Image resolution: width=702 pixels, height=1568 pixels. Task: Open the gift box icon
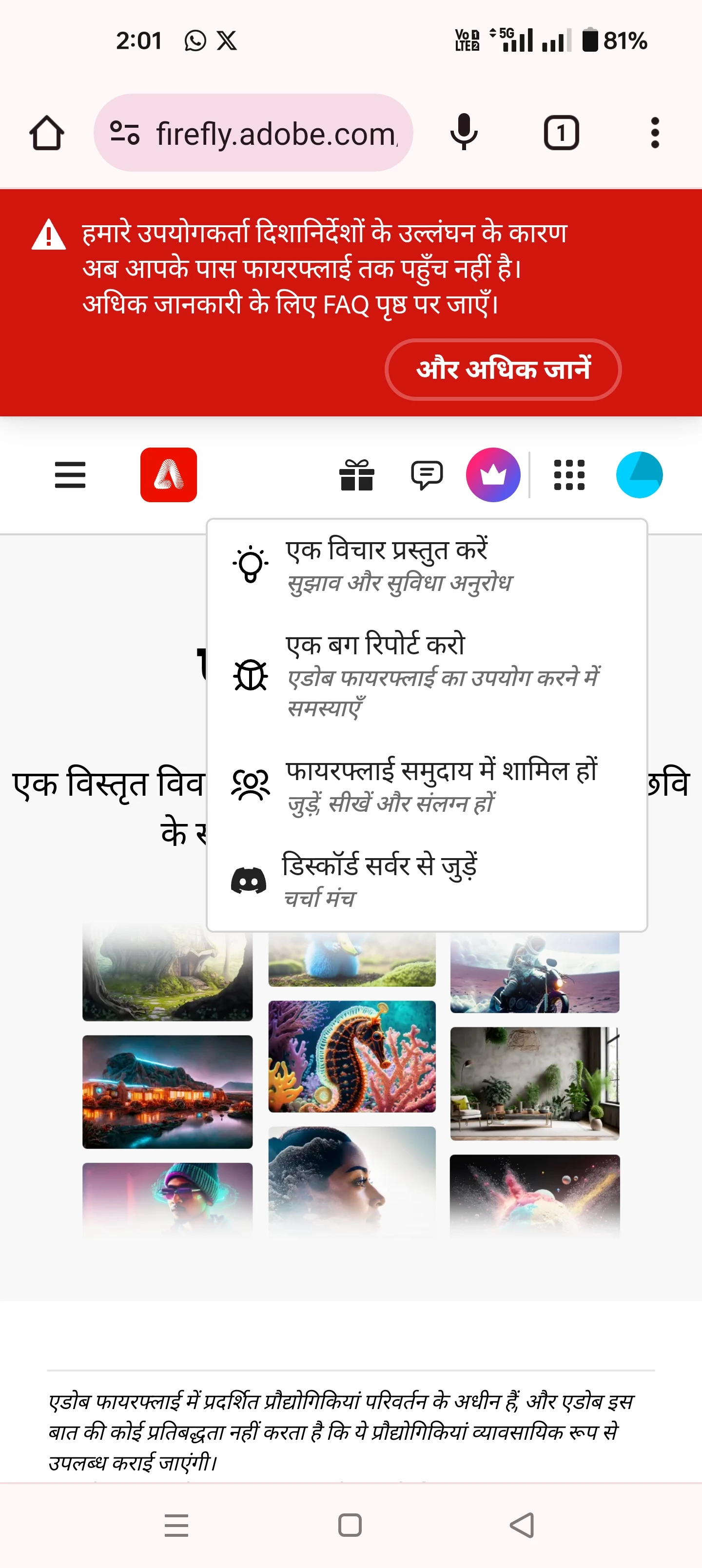(357, 475)
